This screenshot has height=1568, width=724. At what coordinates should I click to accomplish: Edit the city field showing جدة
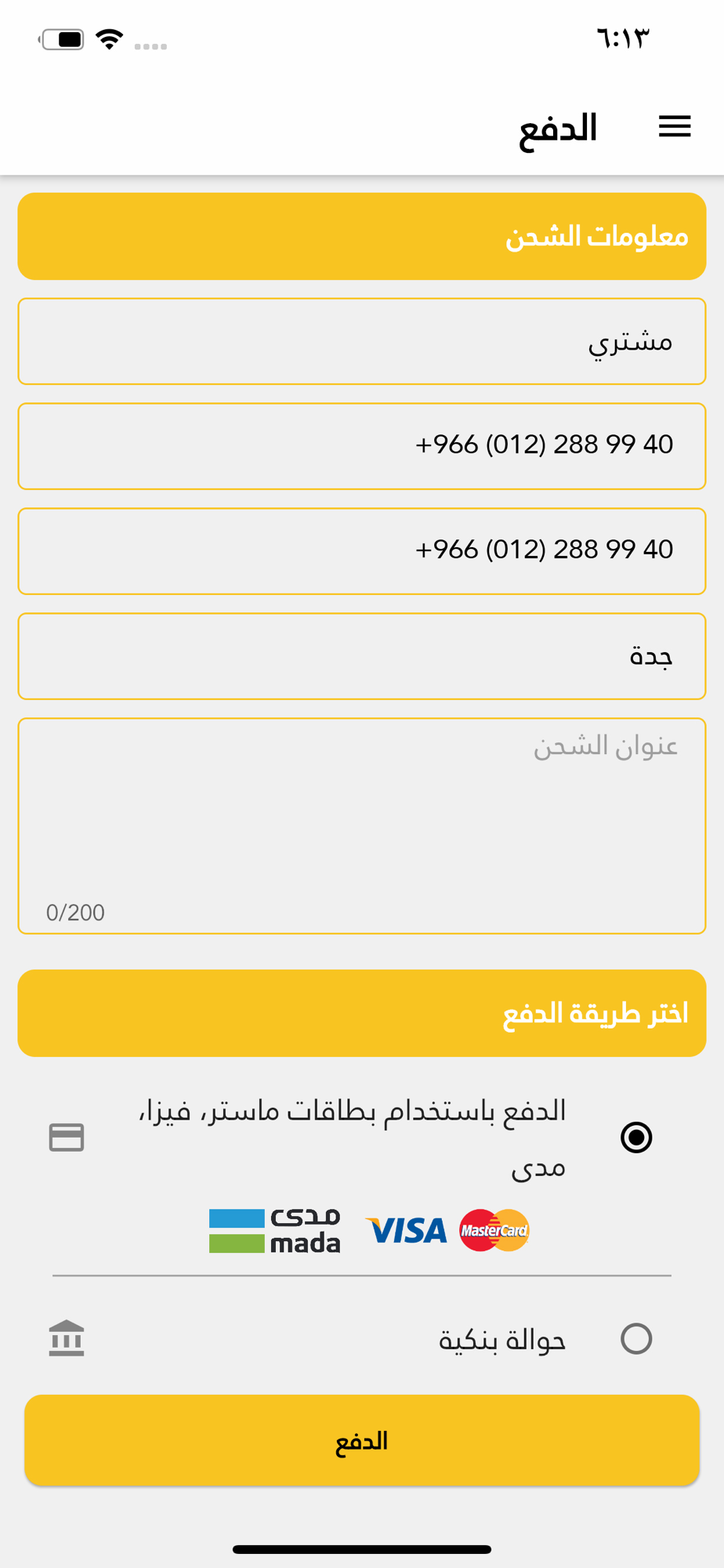click(x=362, y=656)
